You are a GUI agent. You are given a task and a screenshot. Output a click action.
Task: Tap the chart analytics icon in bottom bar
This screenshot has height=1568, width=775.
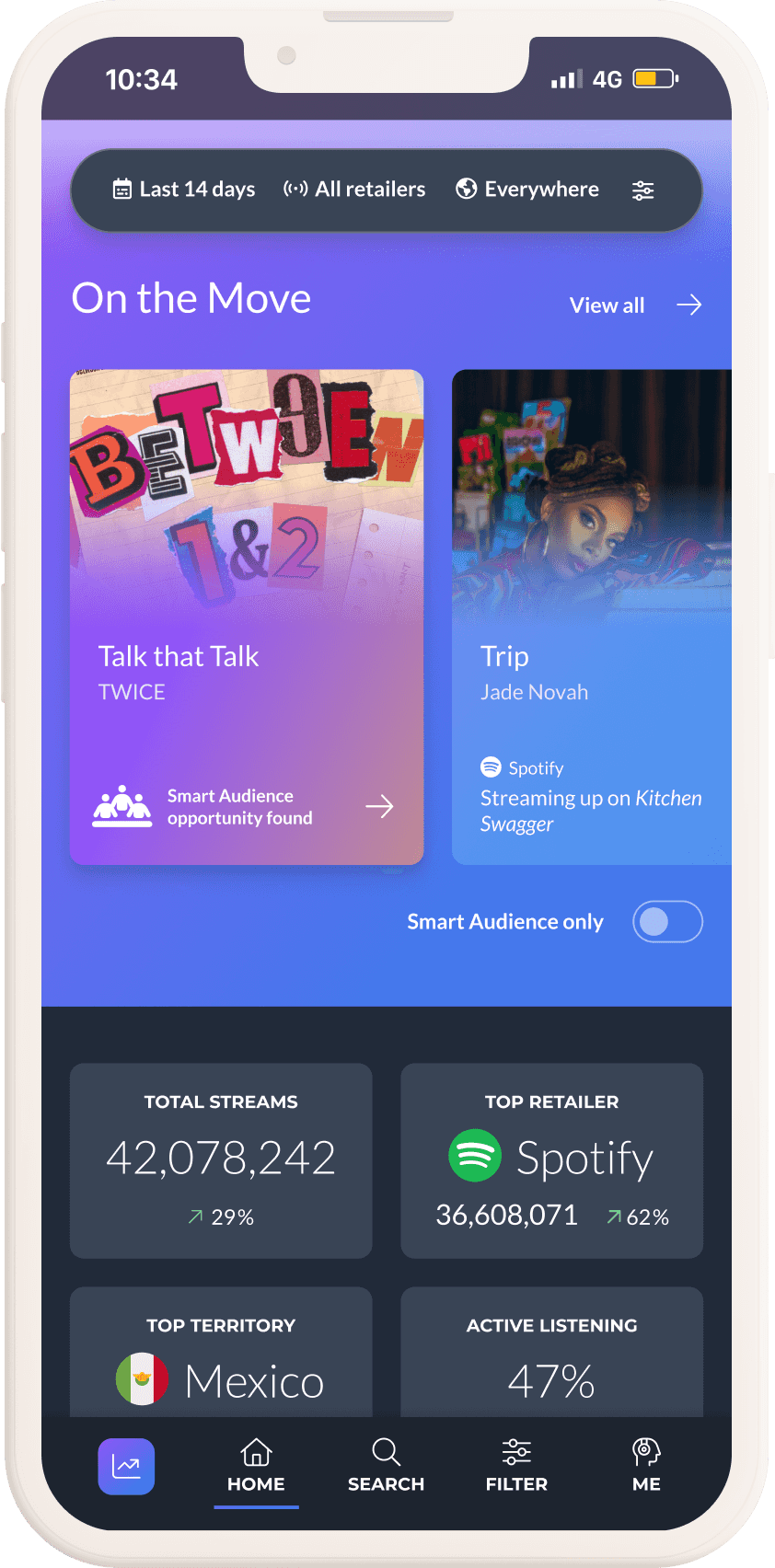[126, 1466]
